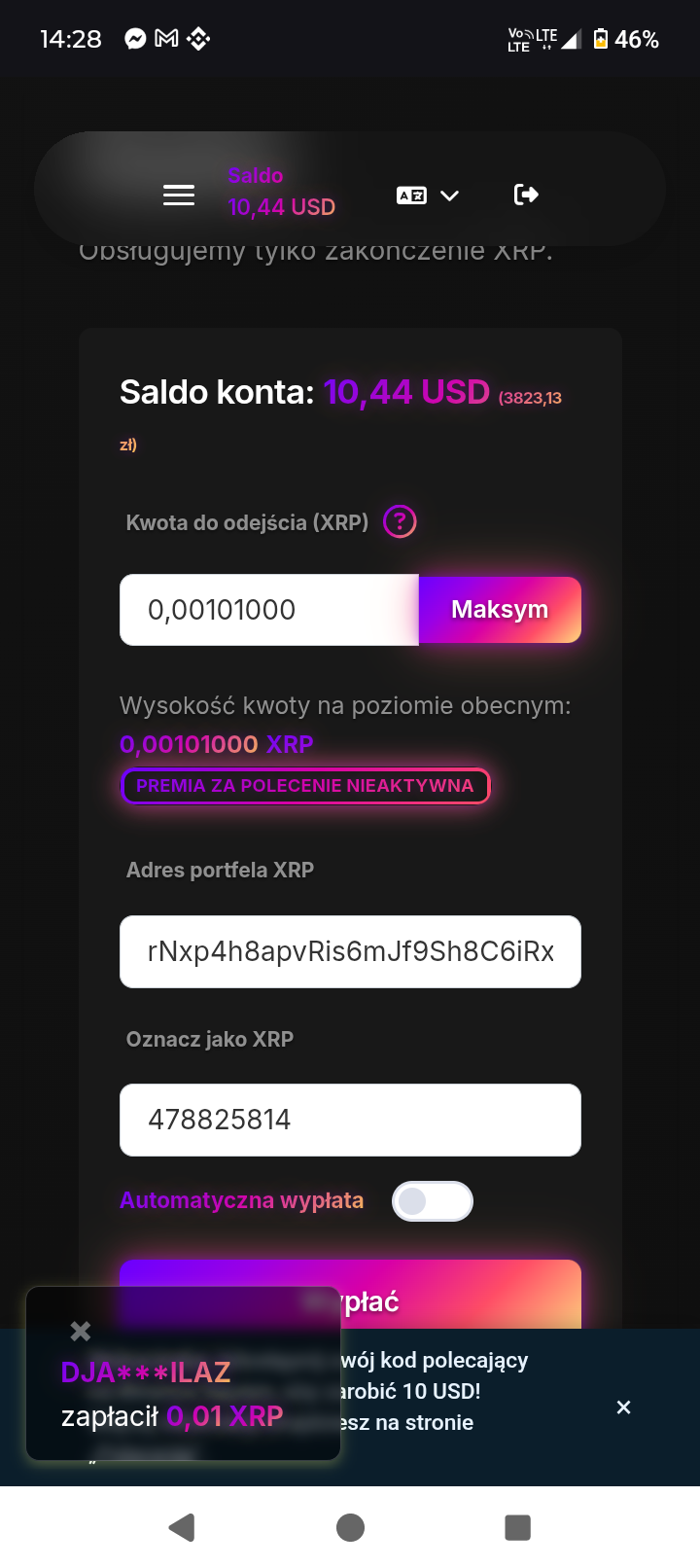The image size is (700, 1568).
Task: Dismiss the DJA***ILAZ payment popup
Action: [81, 1331]
